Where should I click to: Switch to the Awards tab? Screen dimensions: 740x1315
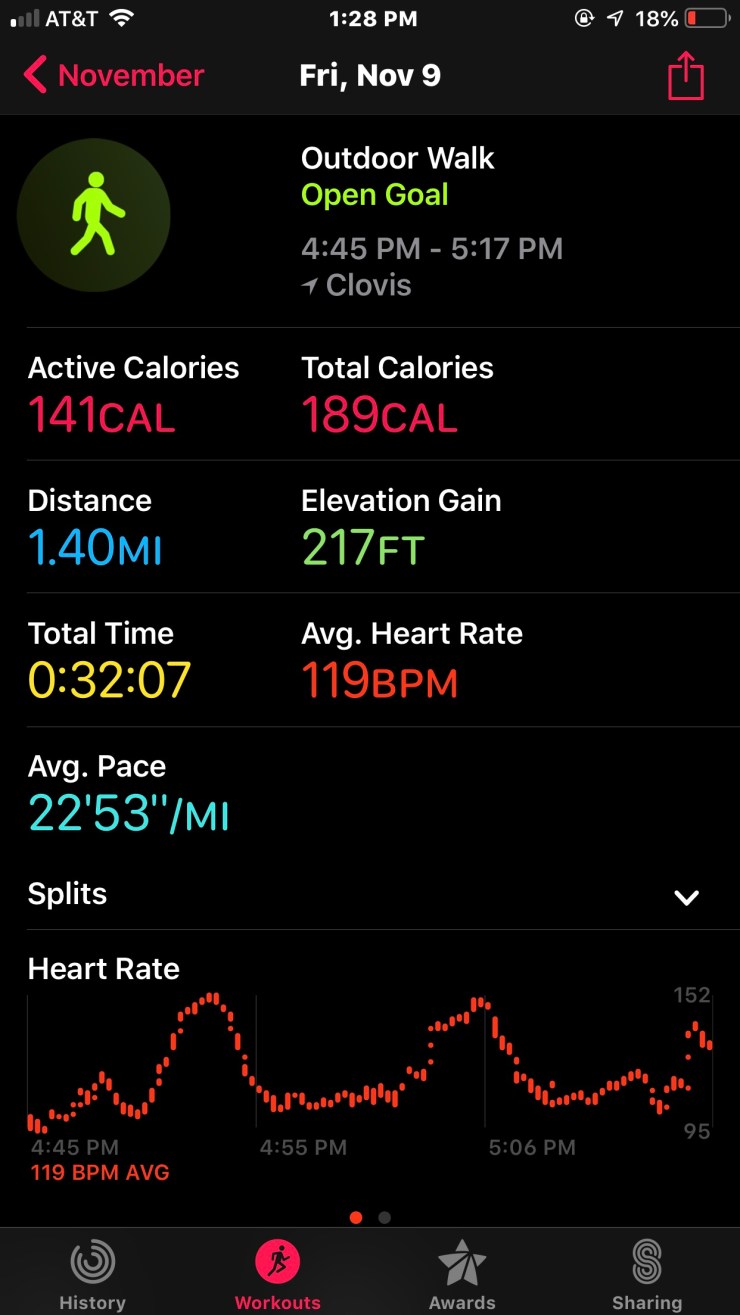462,1272
